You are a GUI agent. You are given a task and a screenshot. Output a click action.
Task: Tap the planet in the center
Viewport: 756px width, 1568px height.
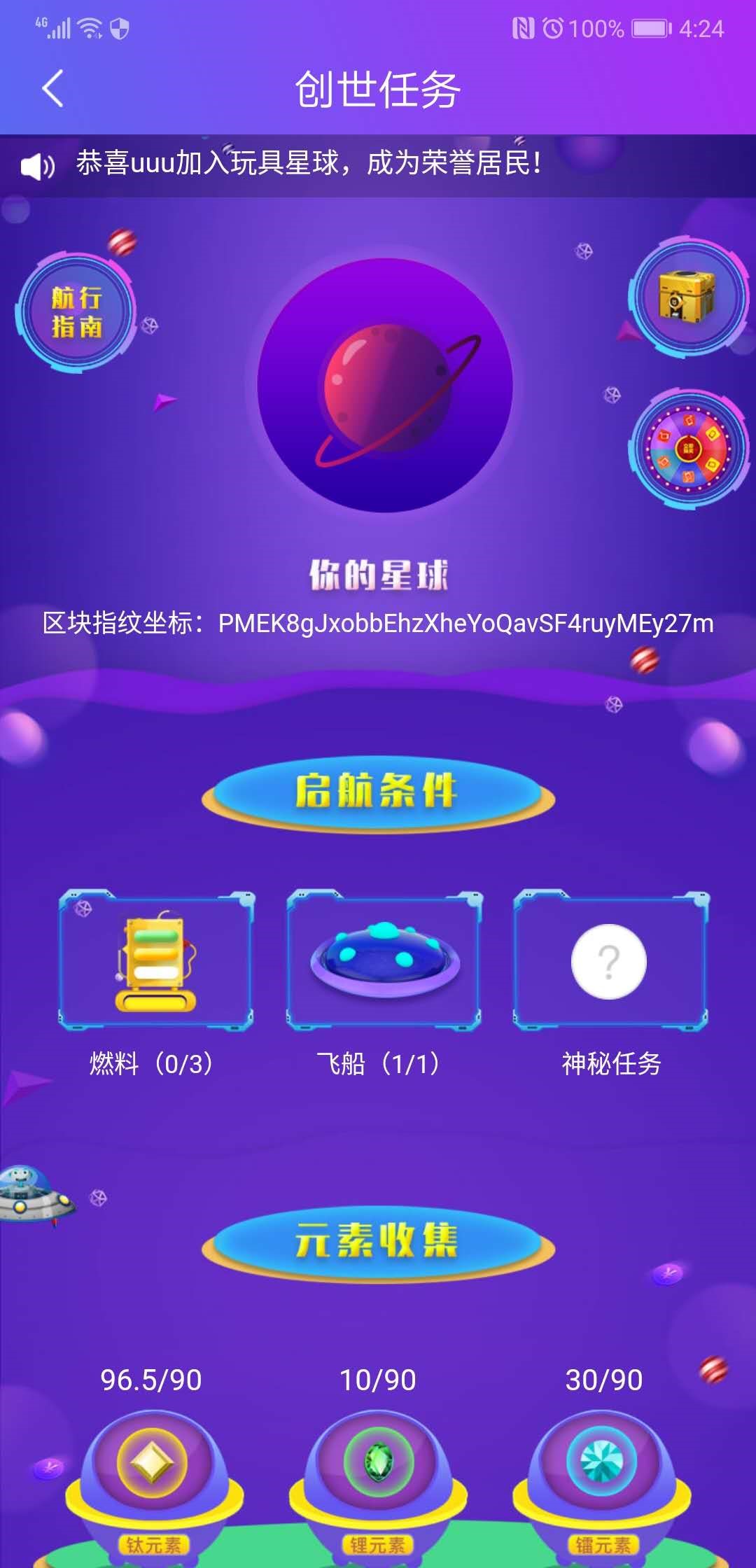tap(384, 386)
